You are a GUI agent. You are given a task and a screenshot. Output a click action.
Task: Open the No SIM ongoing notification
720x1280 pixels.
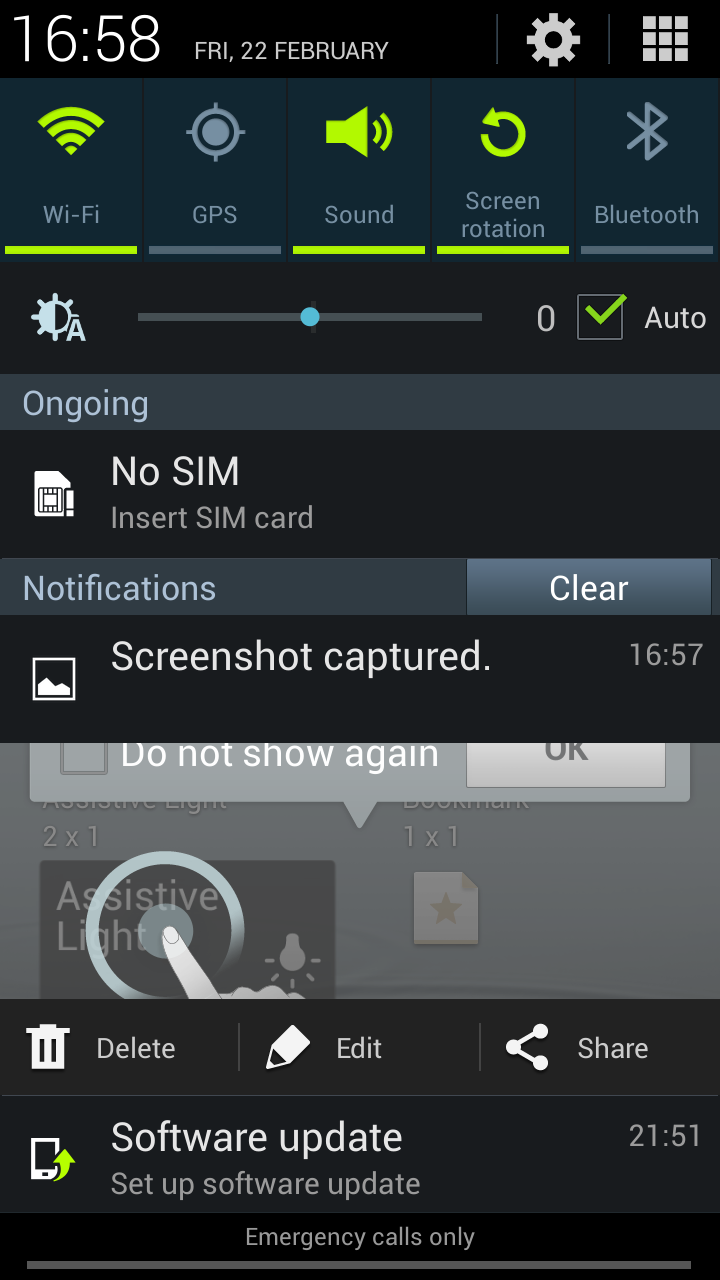[360, 494]
